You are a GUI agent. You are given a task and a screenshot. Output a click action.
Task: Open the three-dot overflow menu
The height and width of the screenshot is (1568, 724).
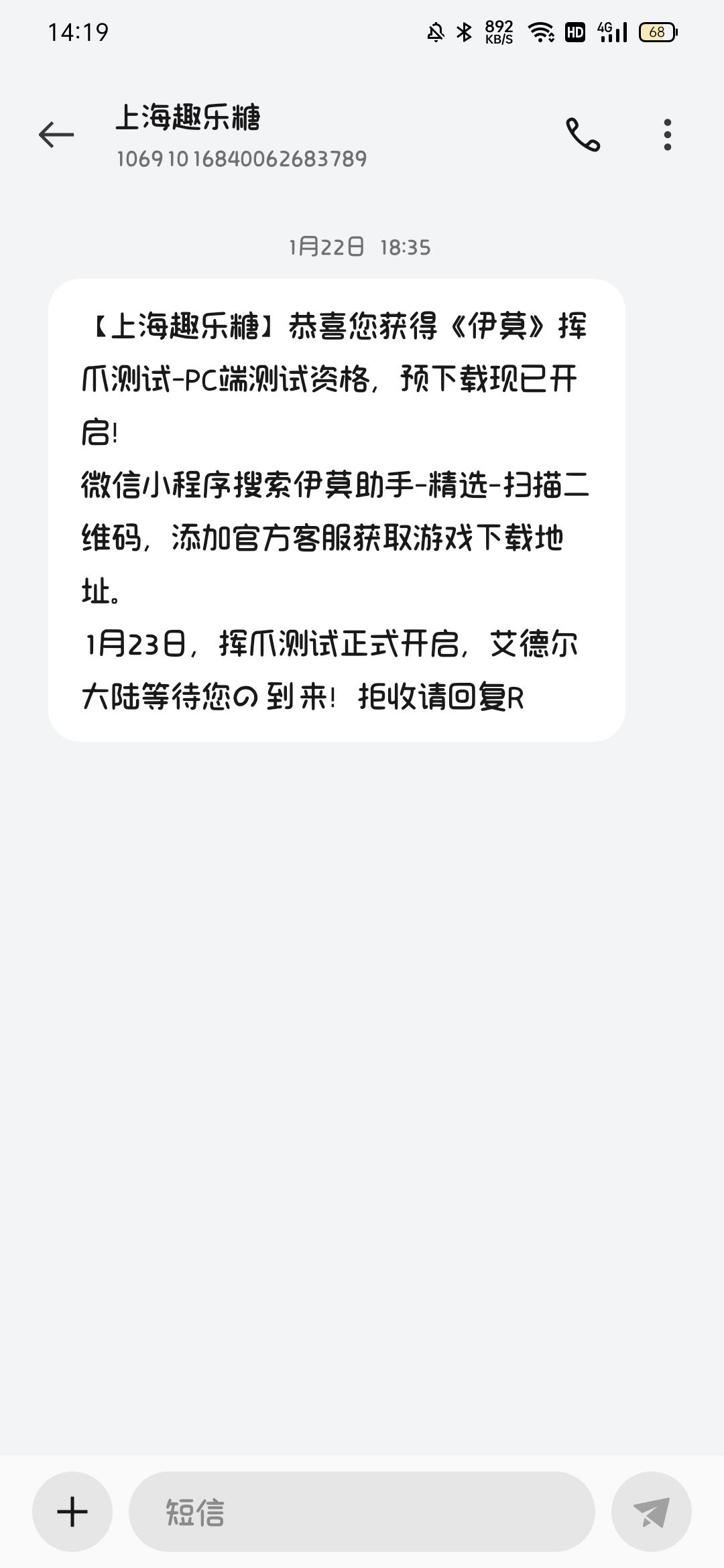click(x=667, y=135)
